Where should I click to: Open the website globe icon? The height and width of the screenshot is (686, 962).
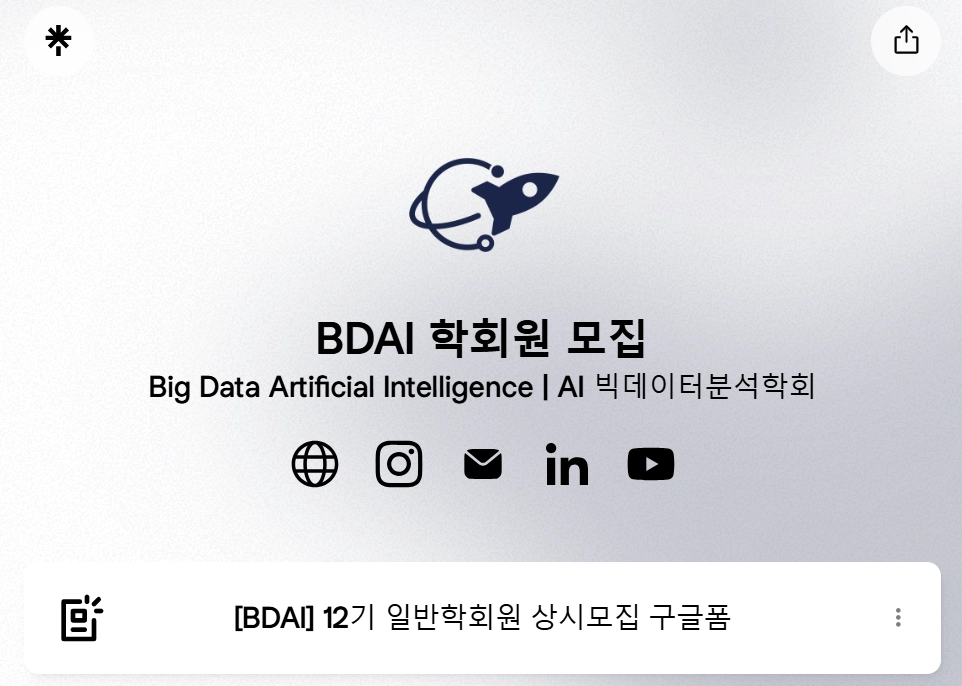(x=315, y=464)
